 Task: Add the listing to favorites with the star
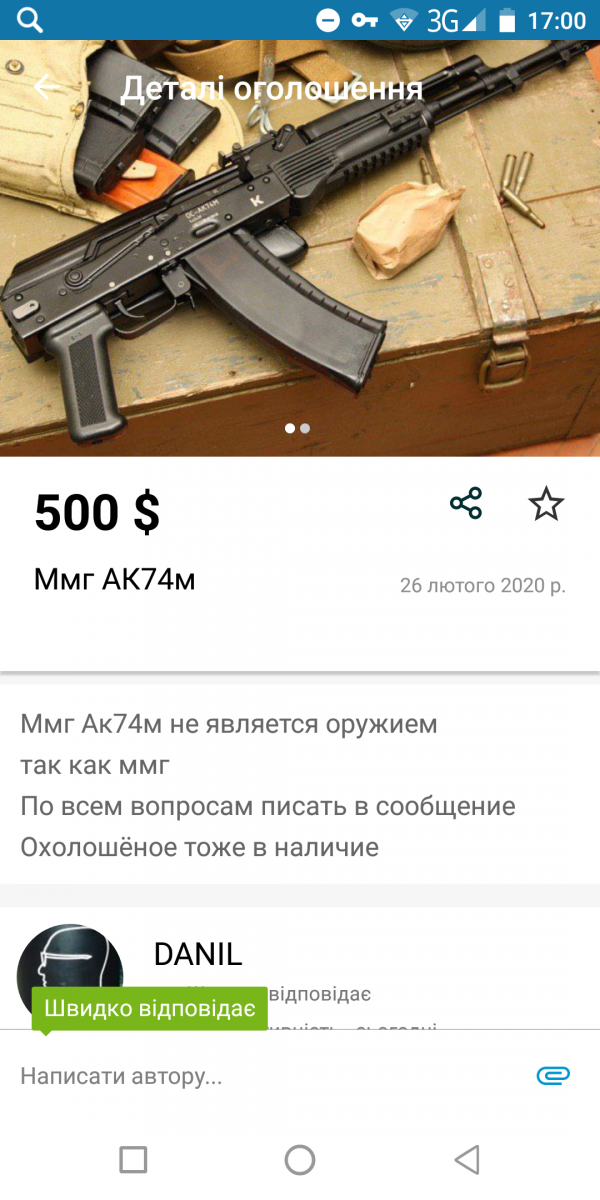click(546, 504)
